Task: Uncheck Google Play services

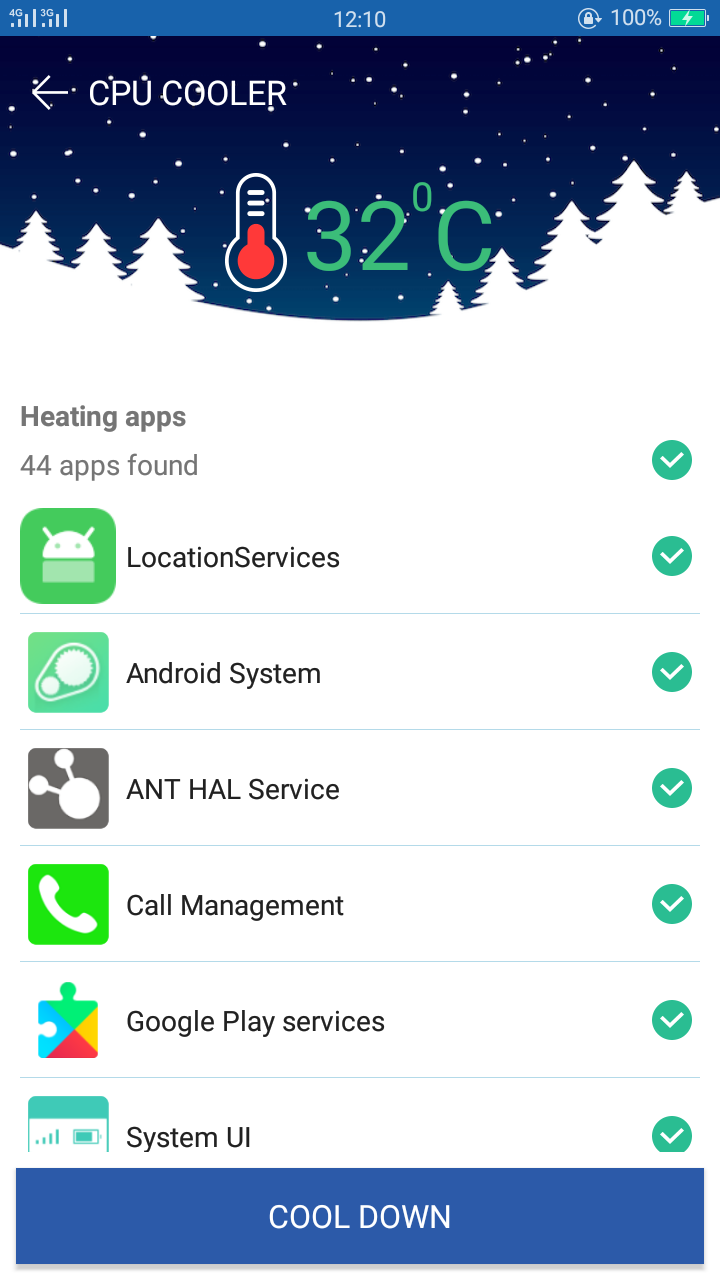Action: pyautogui.click(x=672, y=1020)
